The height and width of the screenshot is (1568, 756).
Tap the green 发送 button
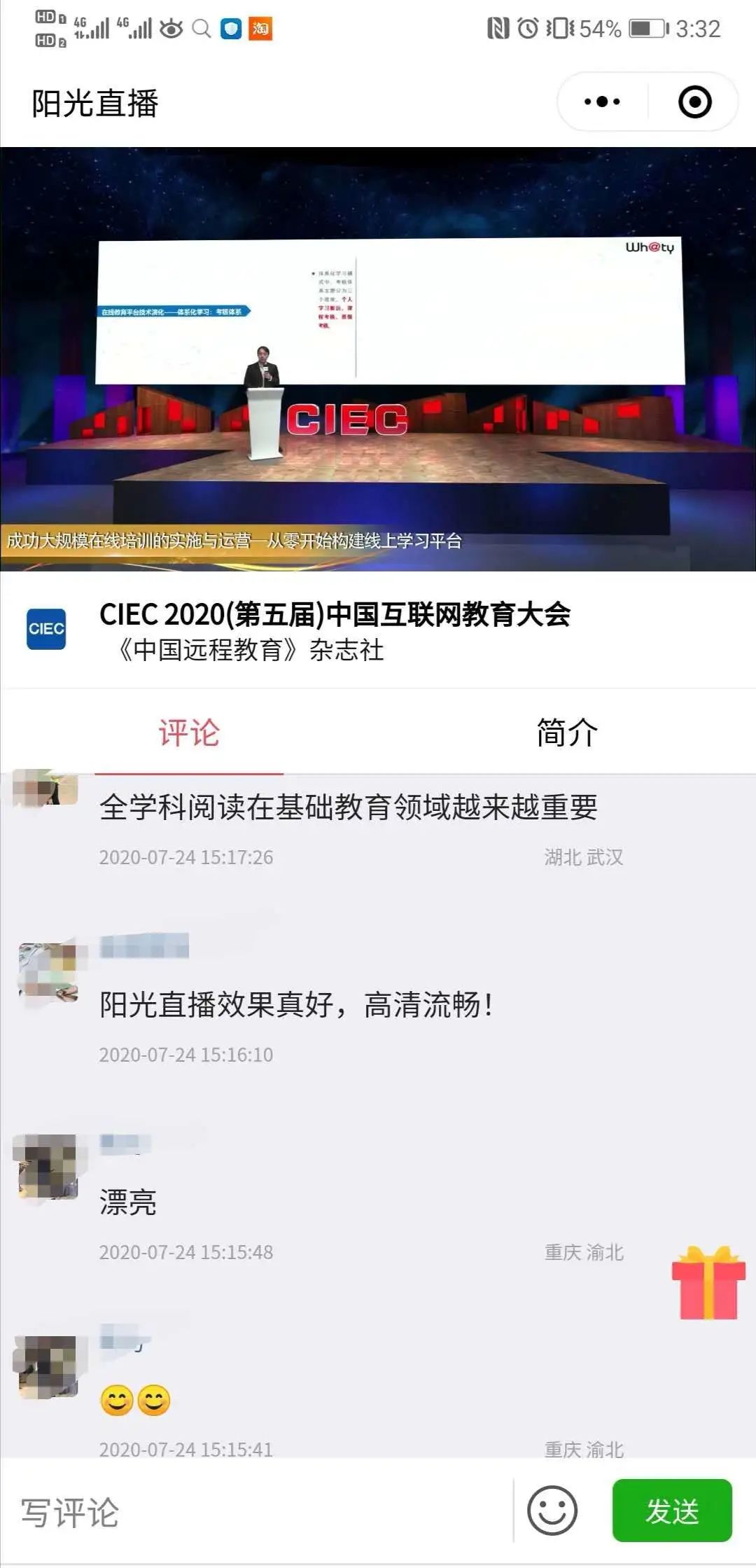[671, 1511]
